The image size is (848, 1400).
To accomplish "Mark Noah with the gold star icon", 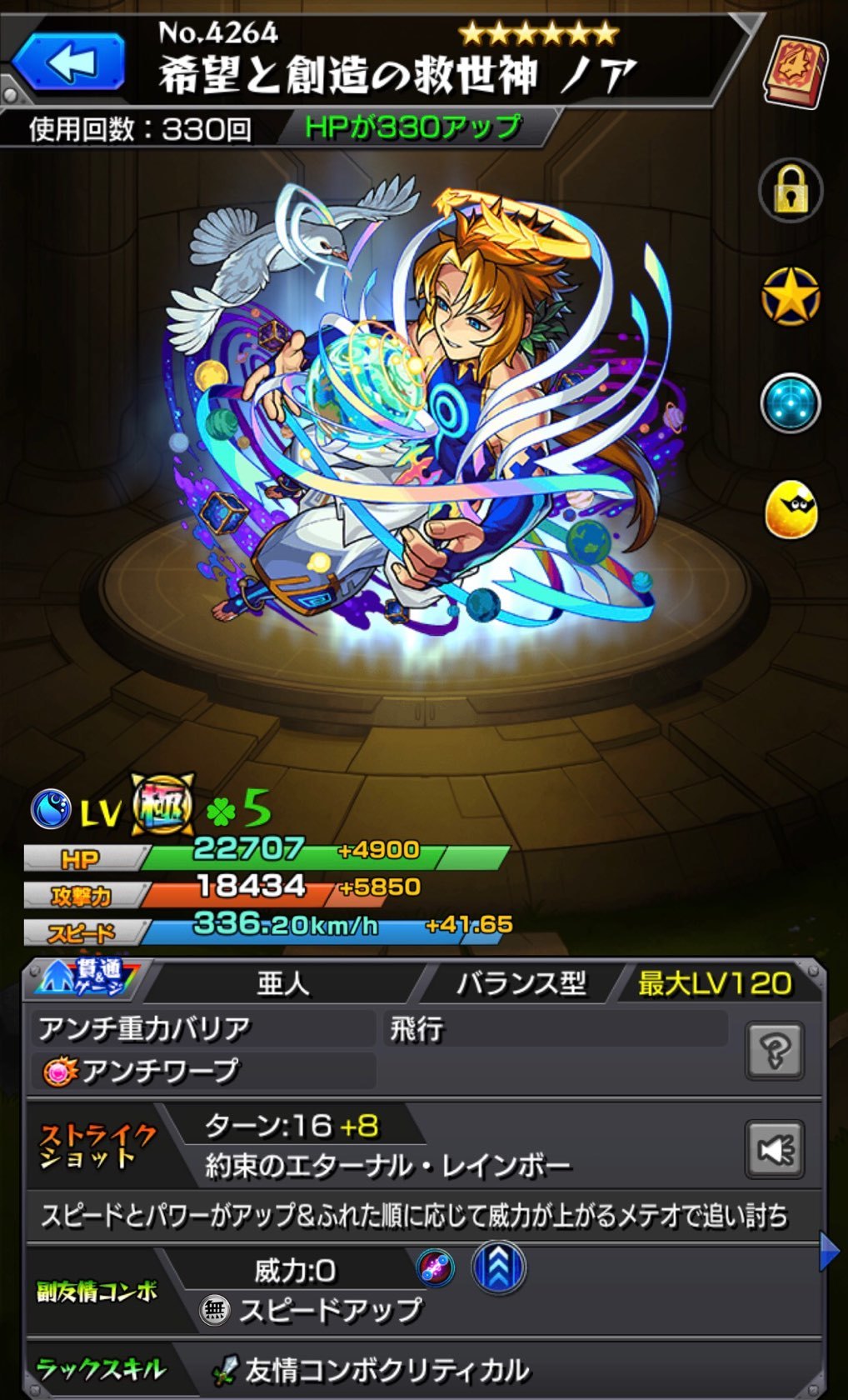I will click(x=790, y=297).
